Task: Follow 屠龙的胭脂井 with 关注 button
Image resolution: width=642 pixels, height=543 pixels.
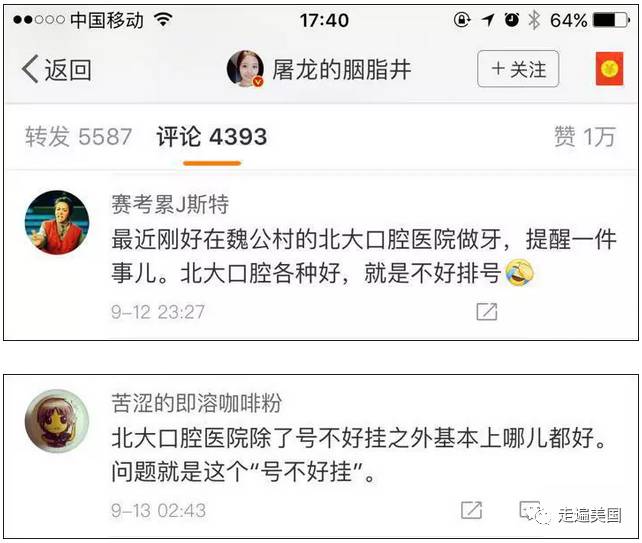Action: (x=518, y=69)
